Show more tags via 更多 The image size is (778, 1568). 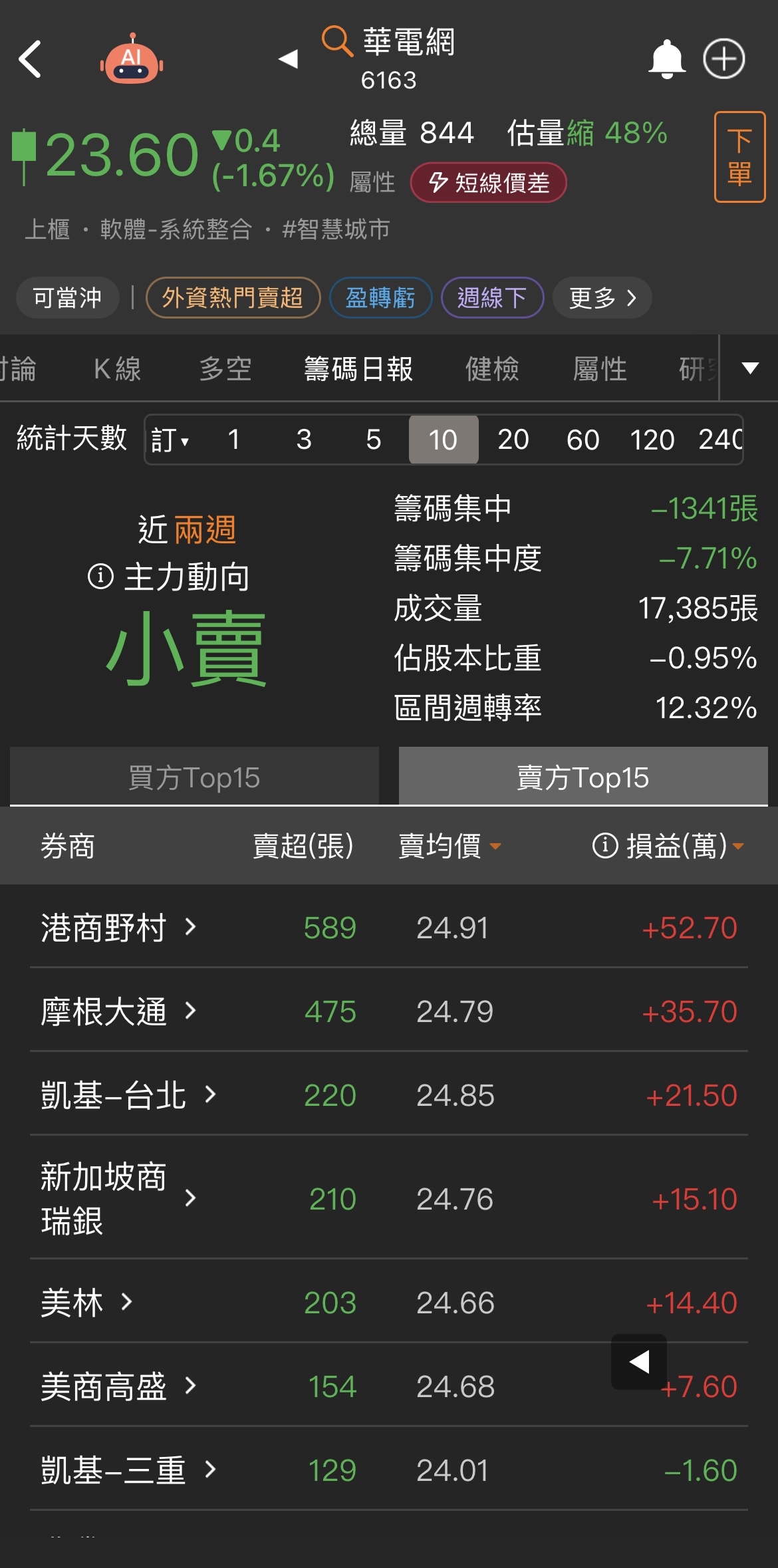[x=602, y=297]
